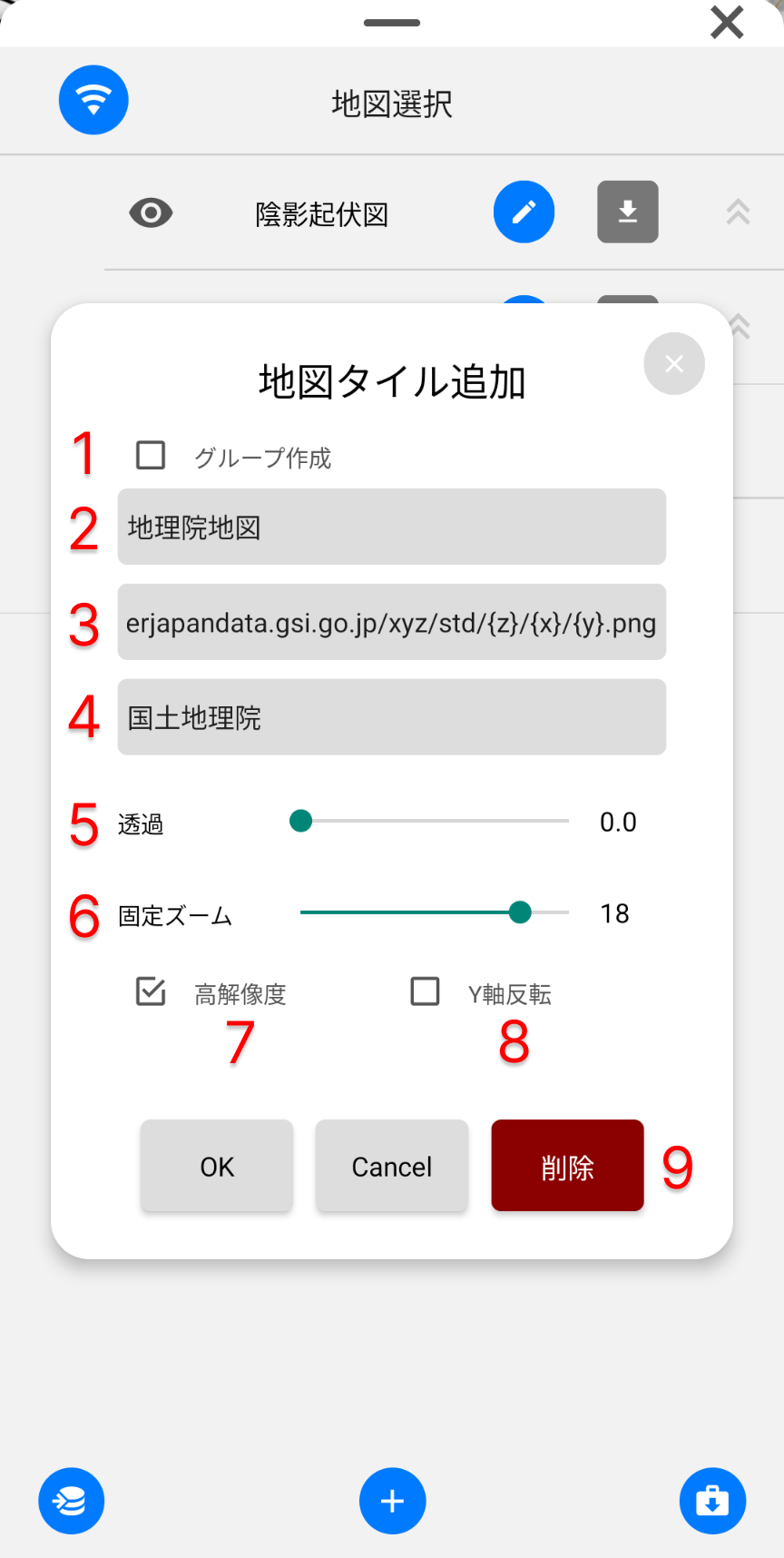The image size is (784, 1558).
Task: Add a new map with plus button
Action: [x=392, y=1501]
